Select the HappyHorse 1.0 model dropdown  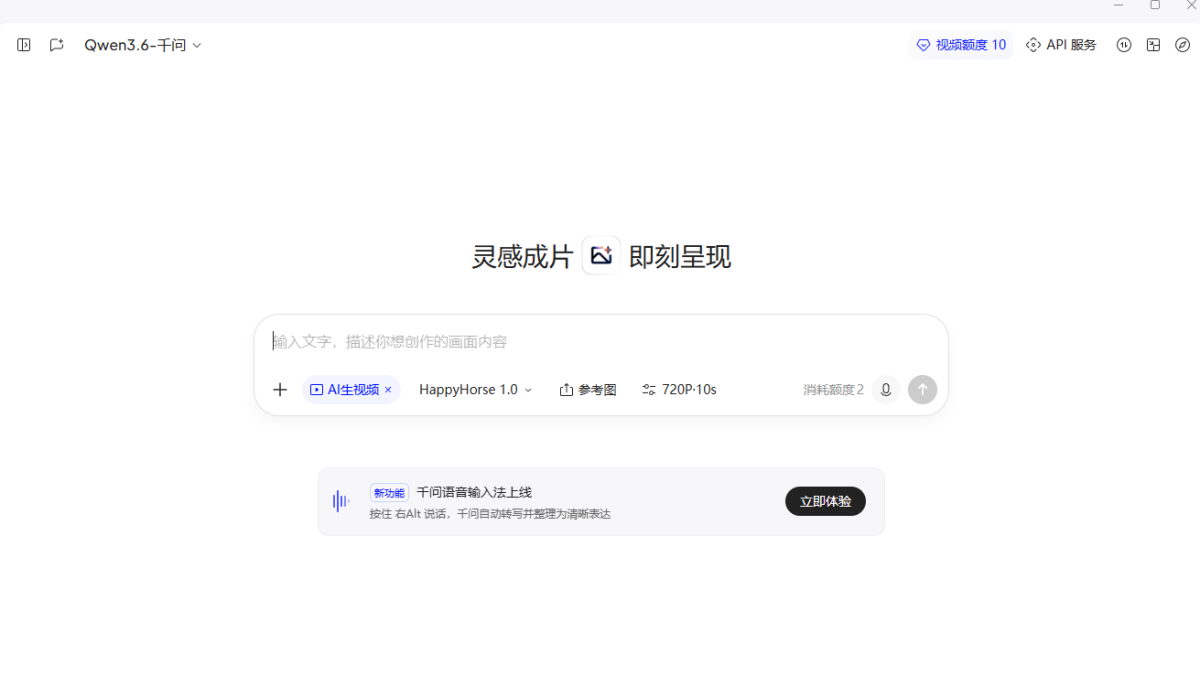click(476, 390)
